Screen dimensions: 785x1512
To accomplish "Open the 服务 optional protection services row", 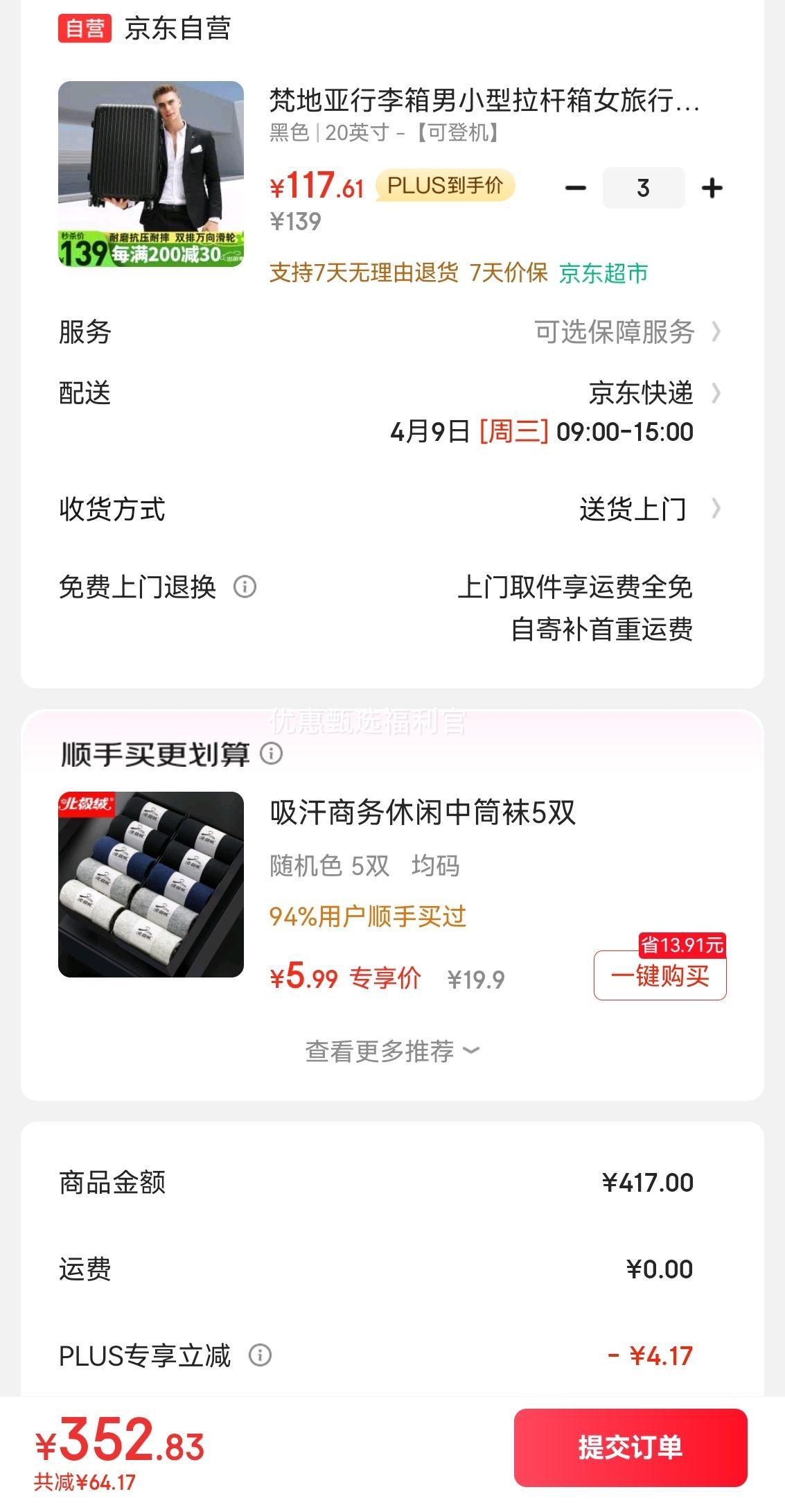I will pos(627,332).
